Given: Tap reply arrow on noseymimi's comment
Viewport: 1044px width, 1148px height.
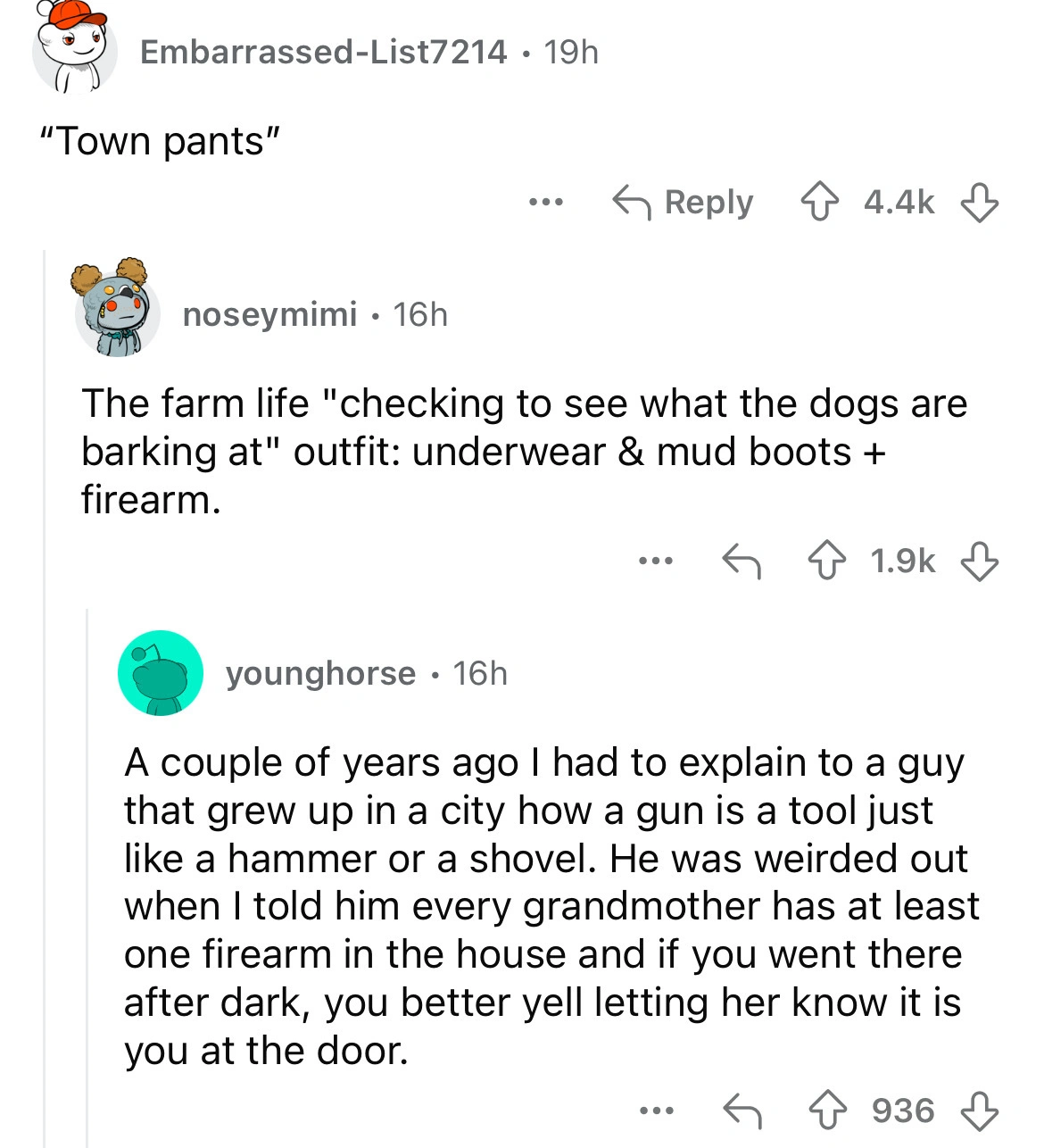Looking at the screenshot, I should [740, 562].
